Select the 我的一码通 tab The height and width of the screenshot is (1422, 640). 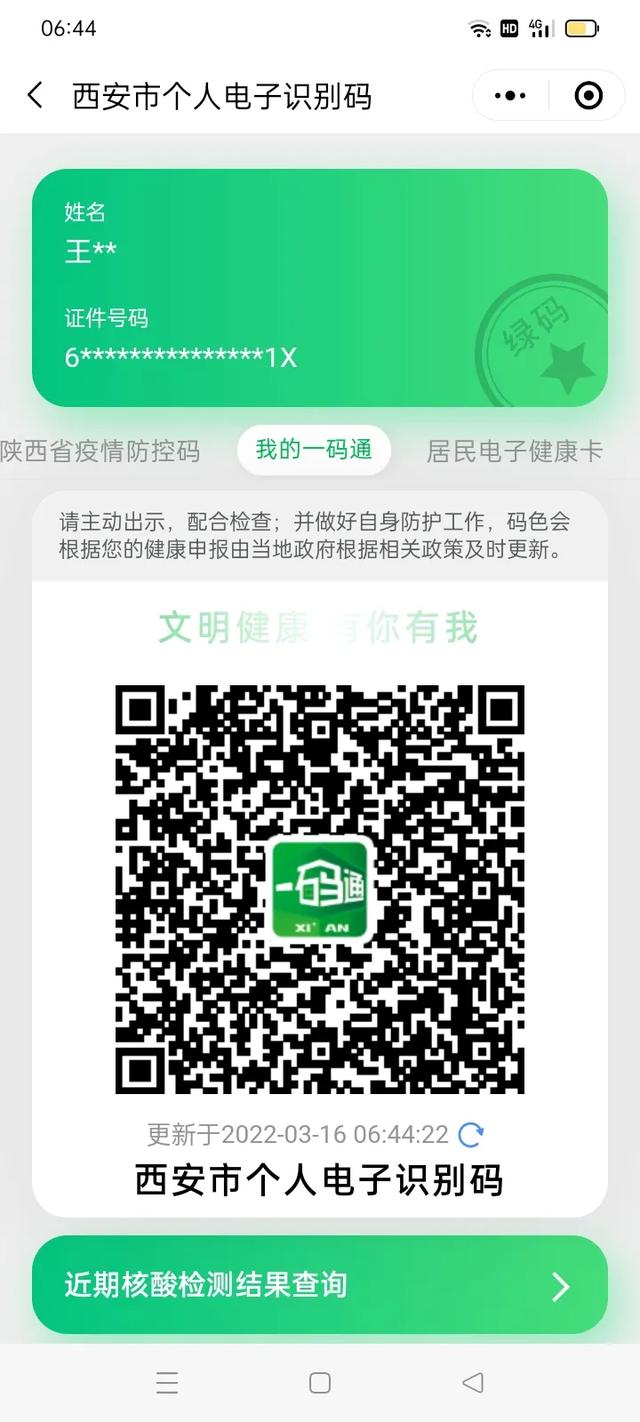click(314, 450)
